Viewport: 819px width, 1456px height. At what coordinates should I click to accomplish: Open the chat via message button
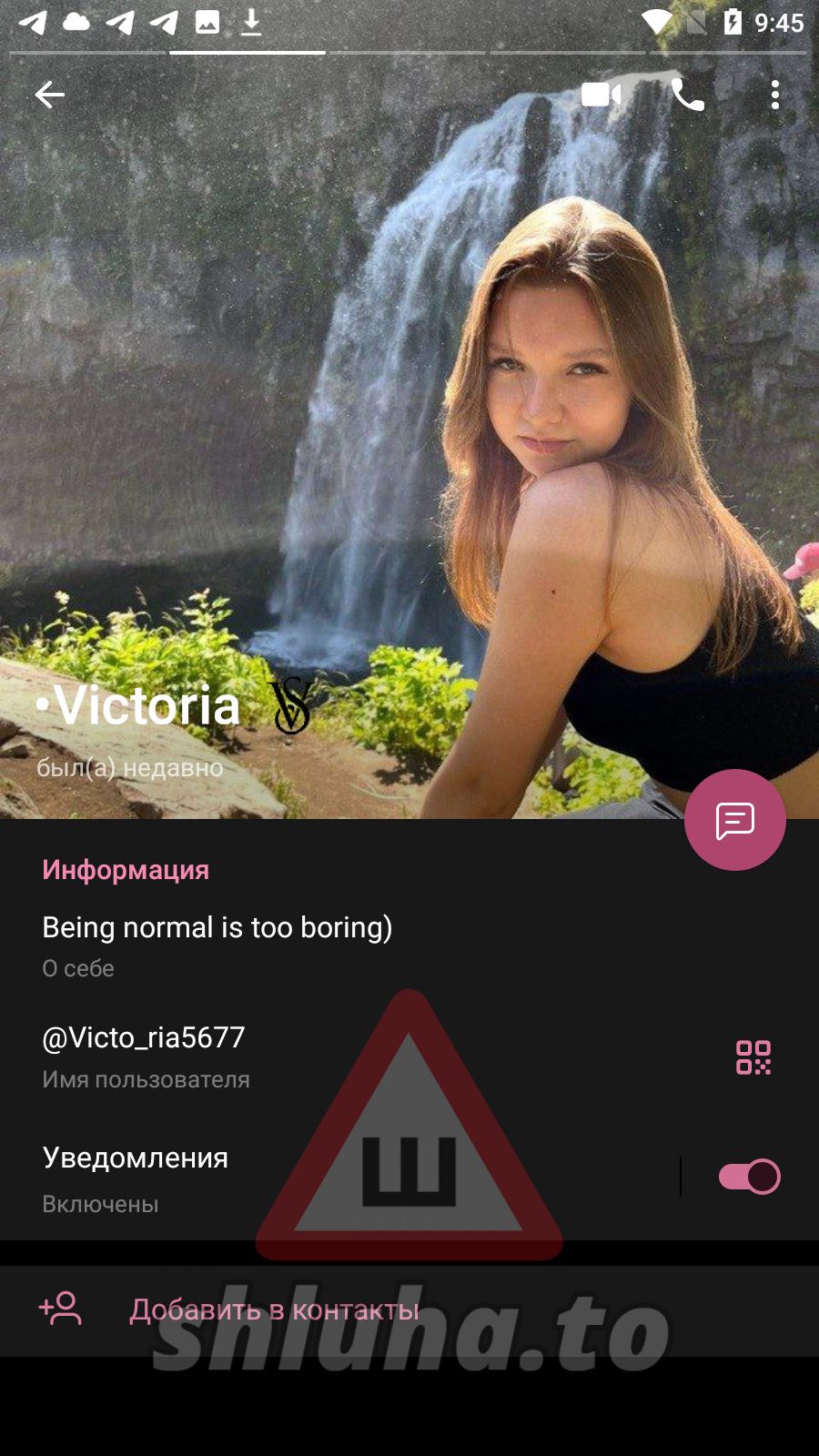pos(734,820)
